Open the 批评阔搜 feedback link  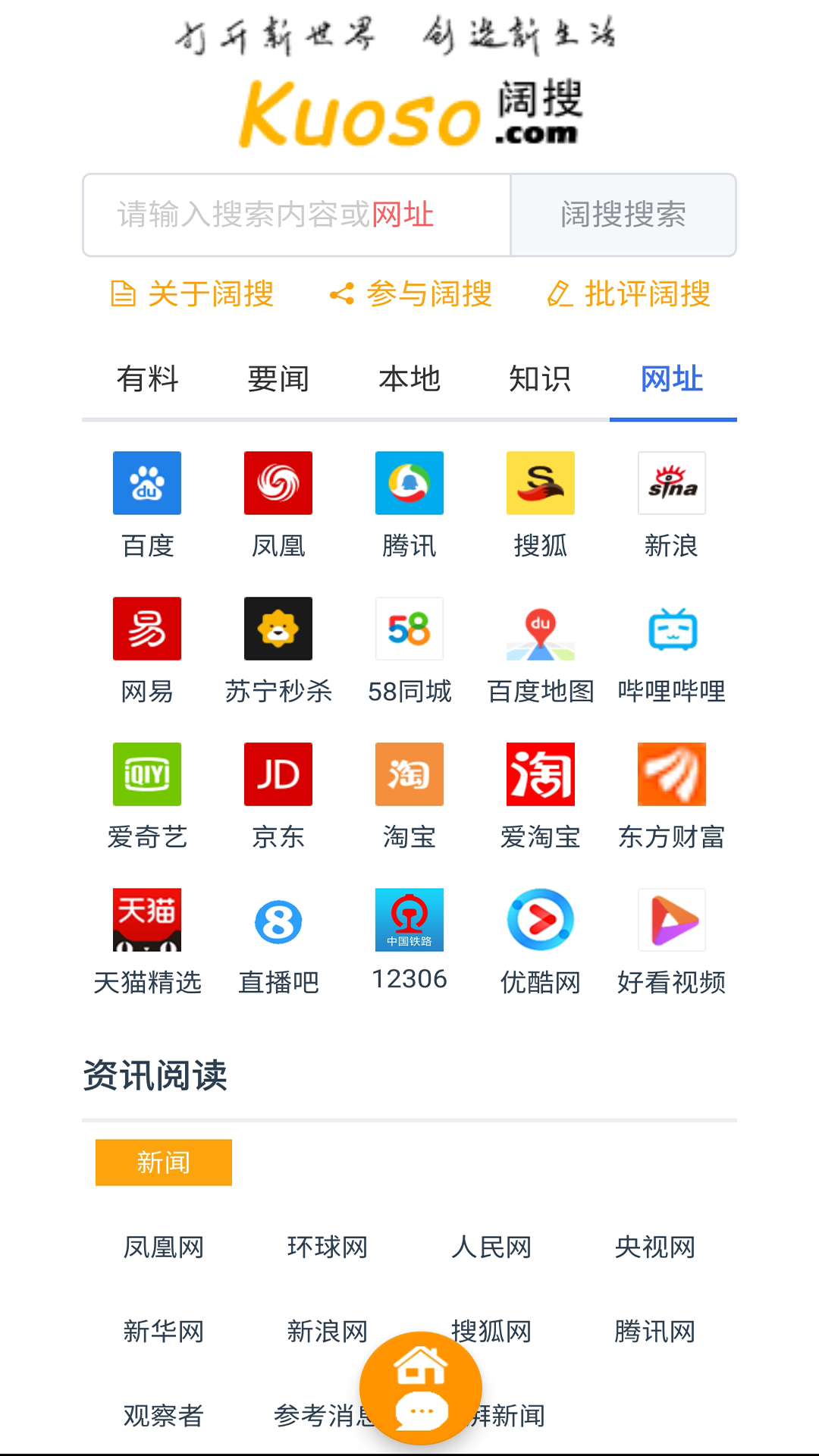pos(629,294)
